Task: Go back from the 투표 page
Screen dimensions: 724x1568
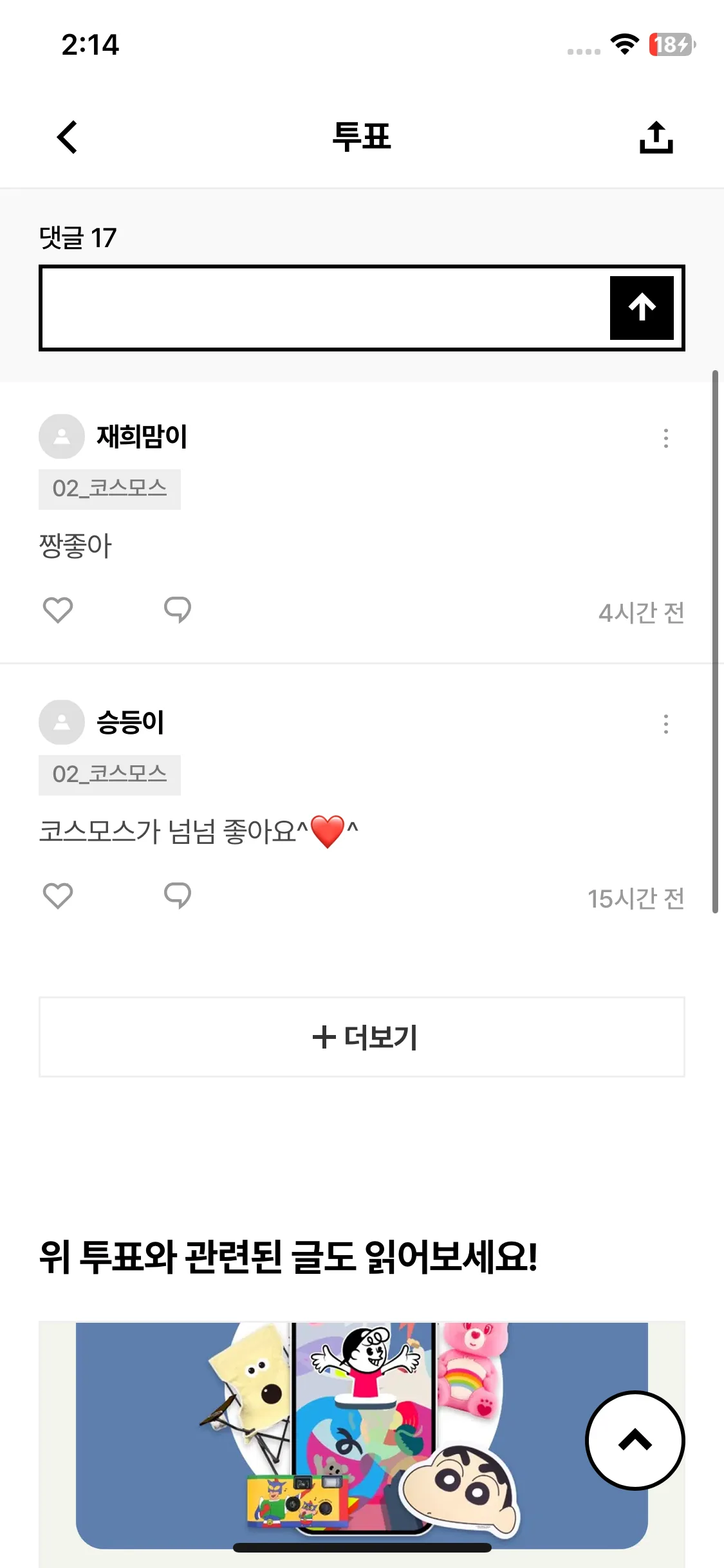Action: tap(68, 137)
